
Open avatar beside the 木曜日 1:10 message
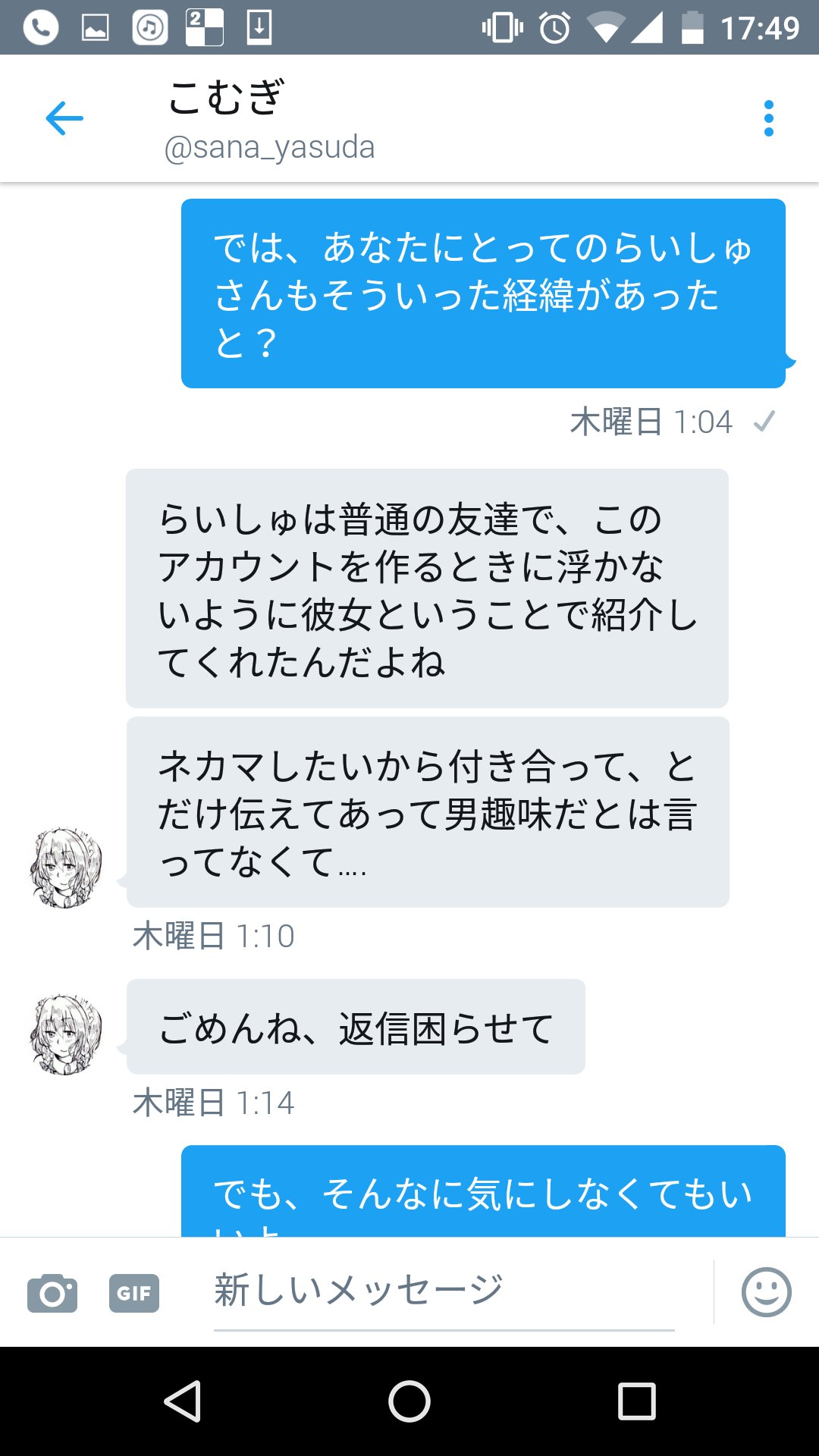pos(65,868)
